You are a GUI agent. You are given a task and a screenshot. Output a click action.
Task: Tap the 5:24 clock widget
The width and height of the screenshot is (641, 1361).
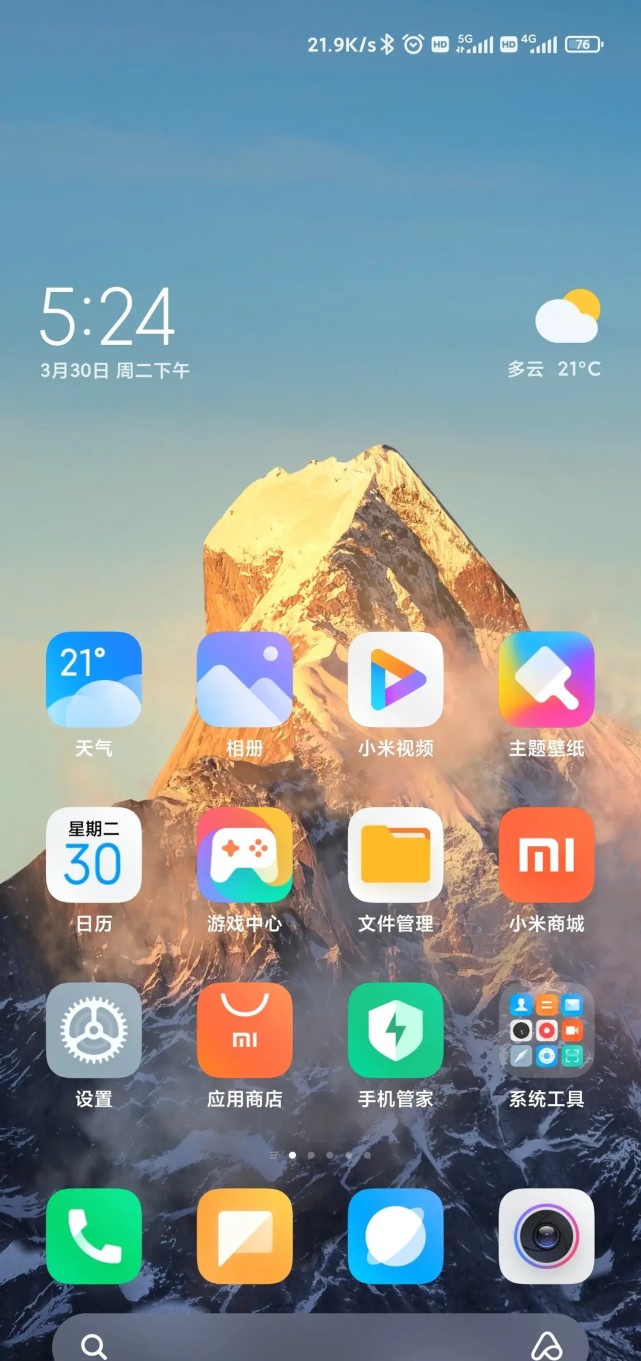point(108,318)
